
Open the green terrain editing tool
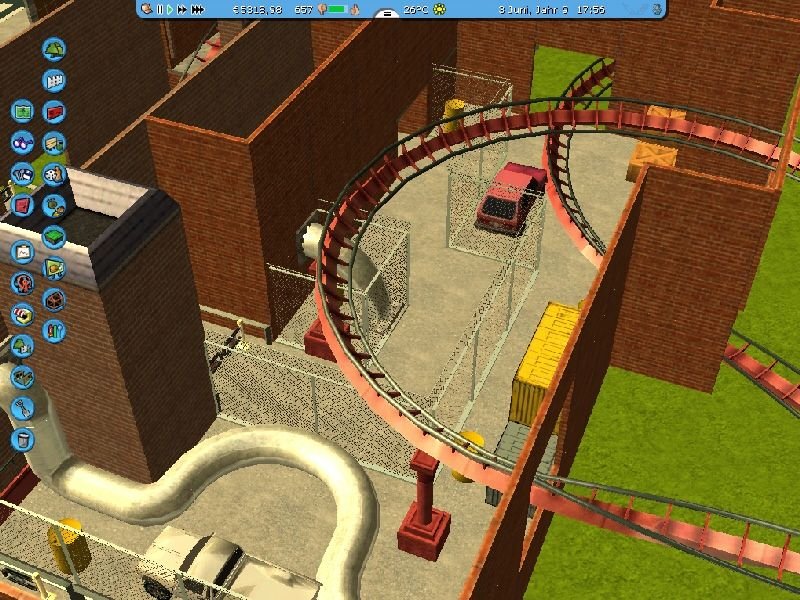[x=52, y=237]
